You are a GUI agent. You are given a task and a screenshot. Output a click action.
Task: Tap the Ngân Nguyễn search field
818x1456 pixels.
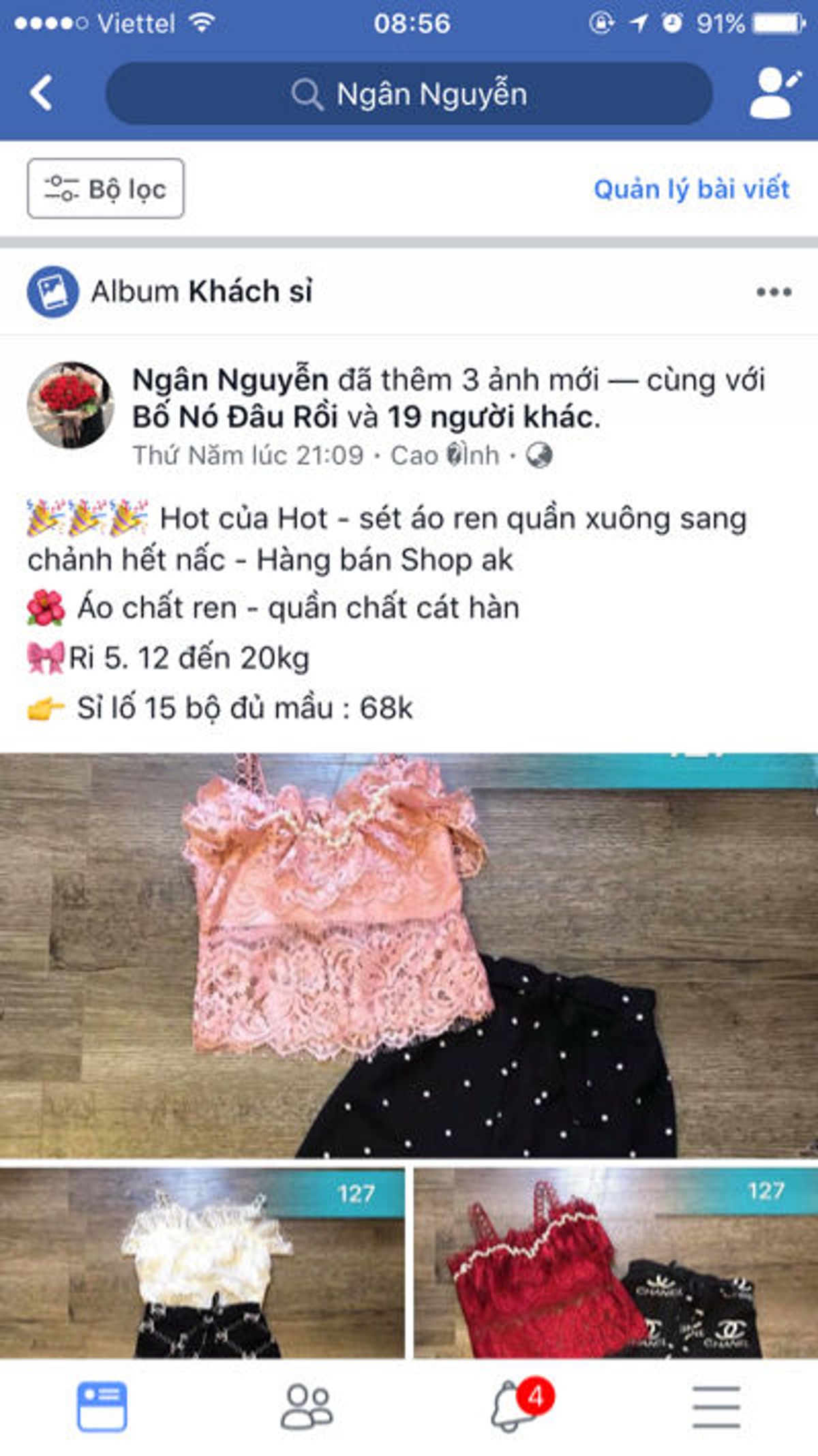pyautogui.click(x=409, y=94)
